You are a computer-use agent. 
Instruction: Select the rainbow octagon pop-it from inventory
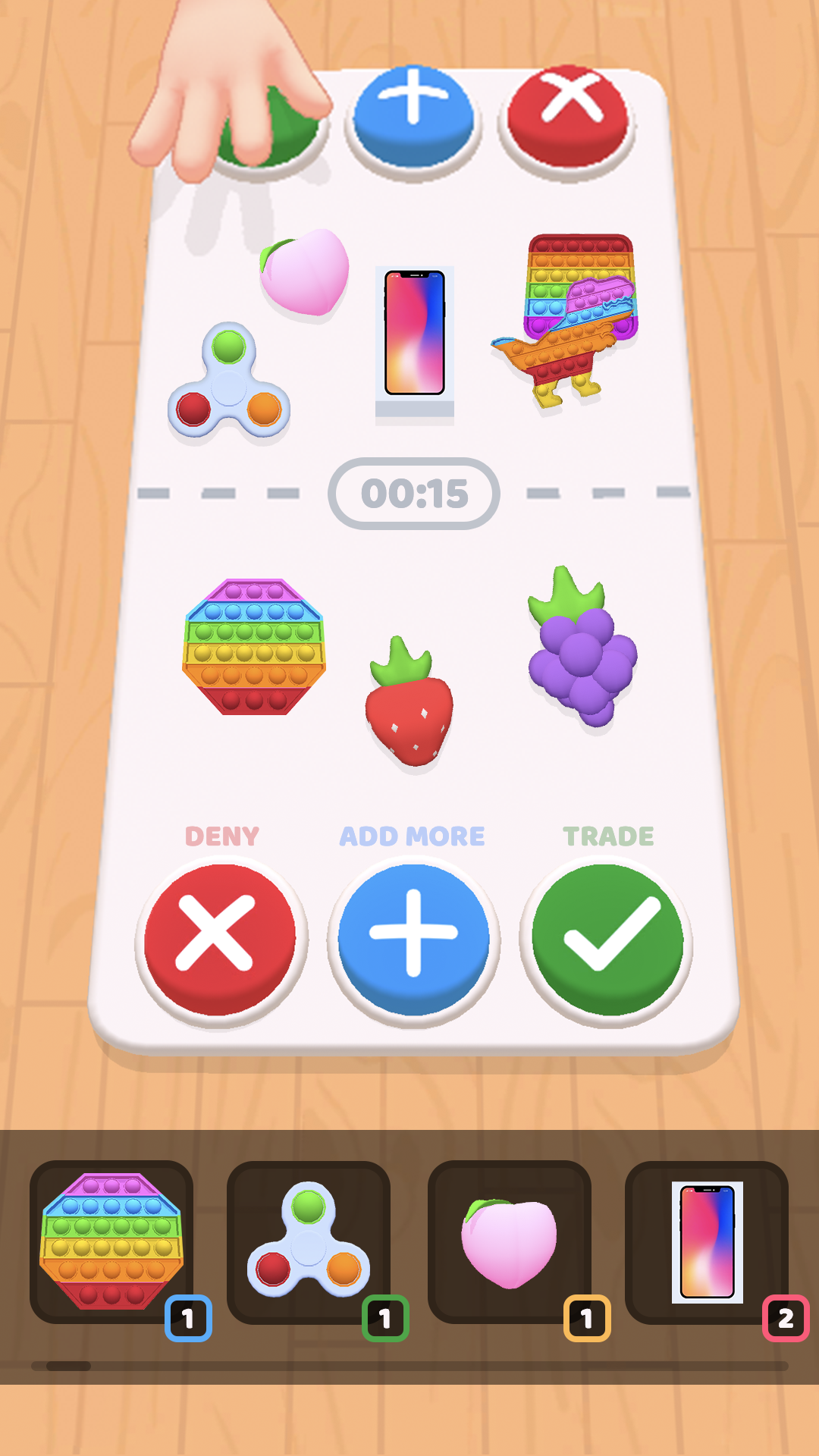point(111,1241)
